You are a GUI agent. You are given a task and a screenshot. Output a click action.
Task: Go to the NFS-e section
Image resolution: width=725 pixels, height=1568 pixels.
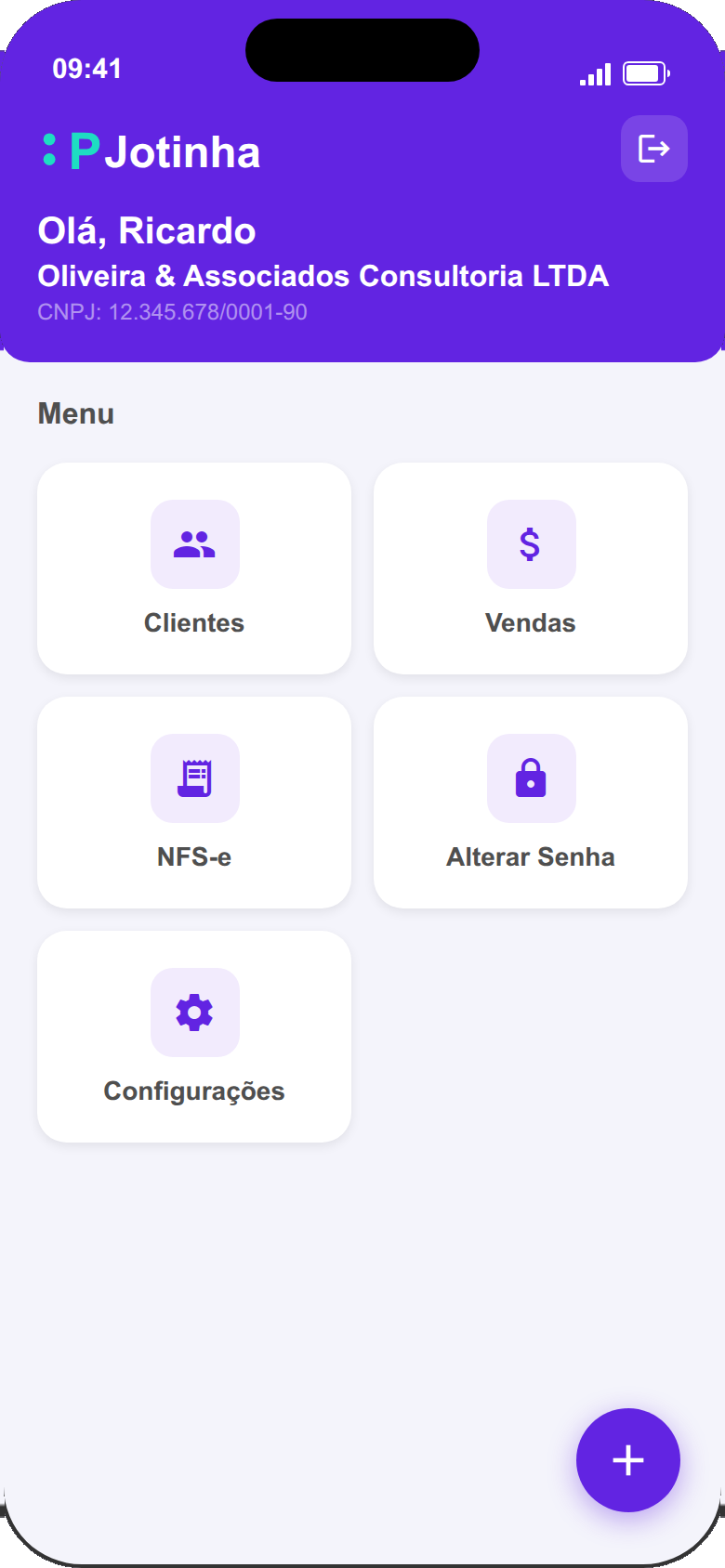pyautogui.click(x=194, y=803)
